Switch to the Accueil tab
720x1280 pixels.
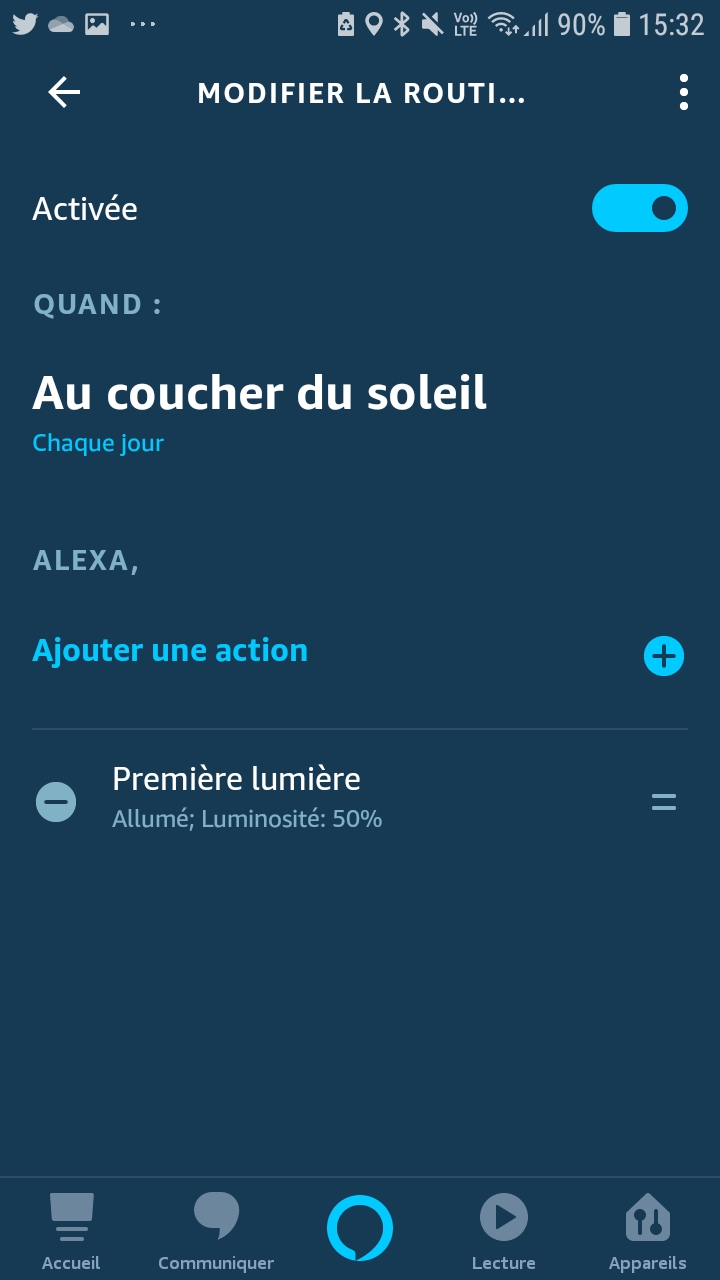tap(71, 1232)
